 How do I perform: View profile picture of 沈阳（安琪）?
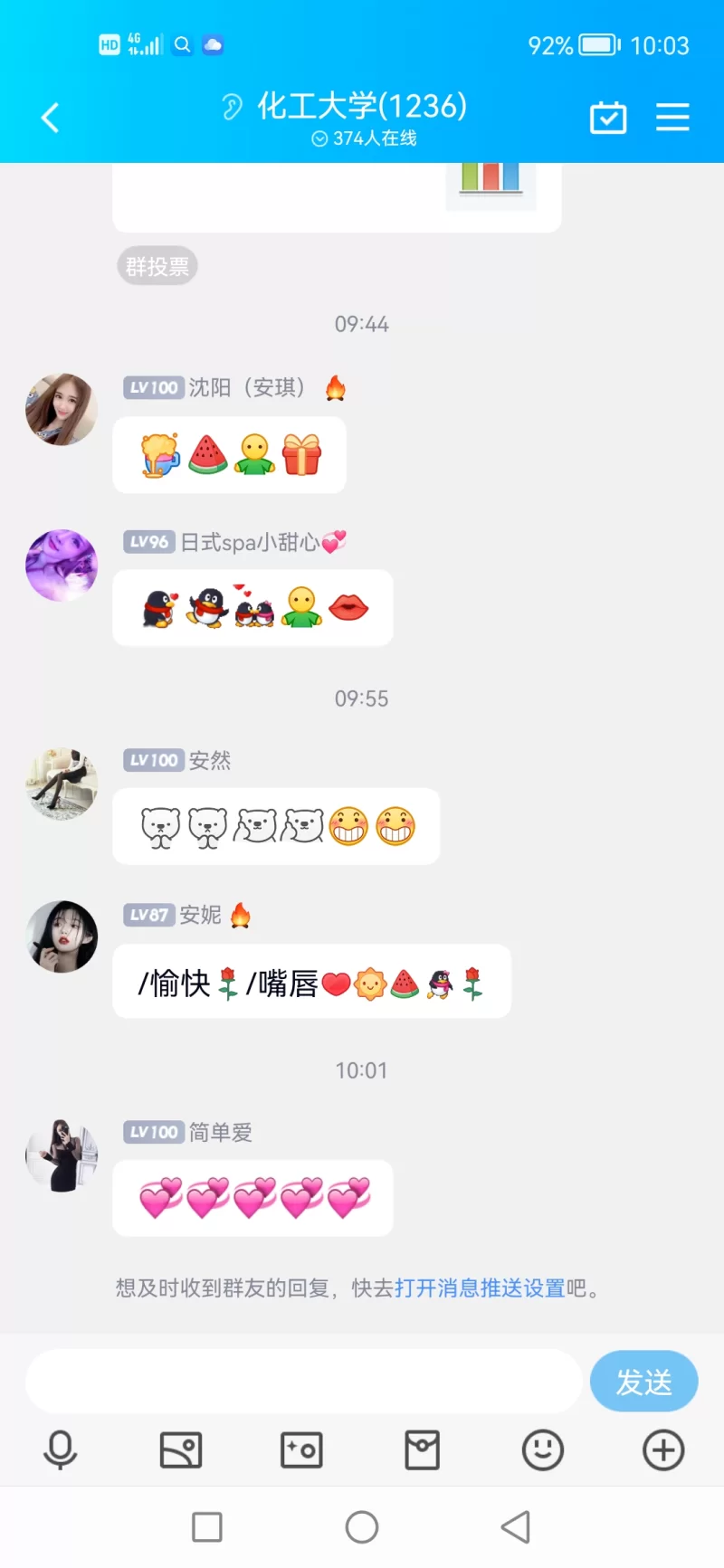click(x=62, y=410)
